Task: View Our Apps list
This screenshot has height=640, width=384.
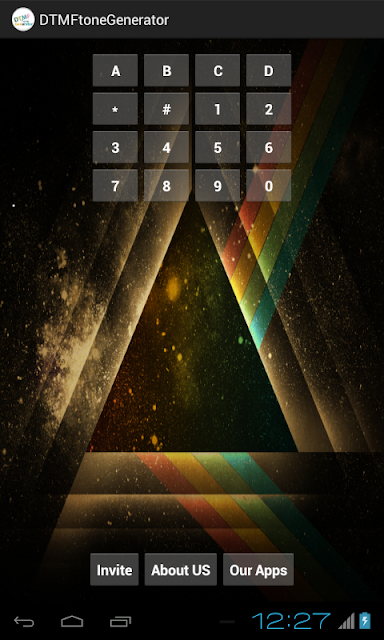Action: tap(258, 569)
